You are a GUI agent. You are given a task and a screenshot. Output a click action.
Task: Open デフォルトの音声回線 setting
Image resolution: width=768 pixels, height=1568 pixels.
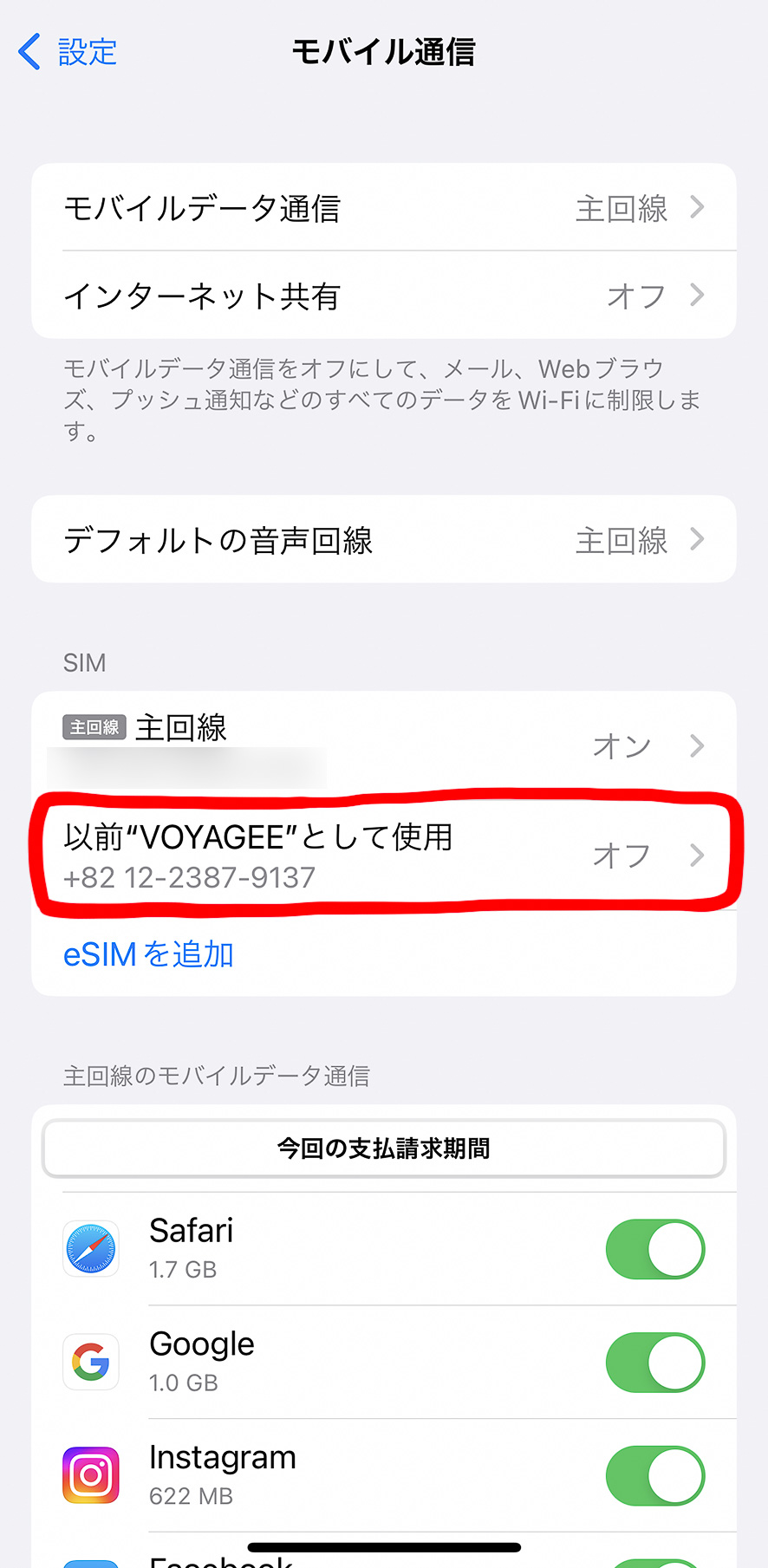click(383, 540)
